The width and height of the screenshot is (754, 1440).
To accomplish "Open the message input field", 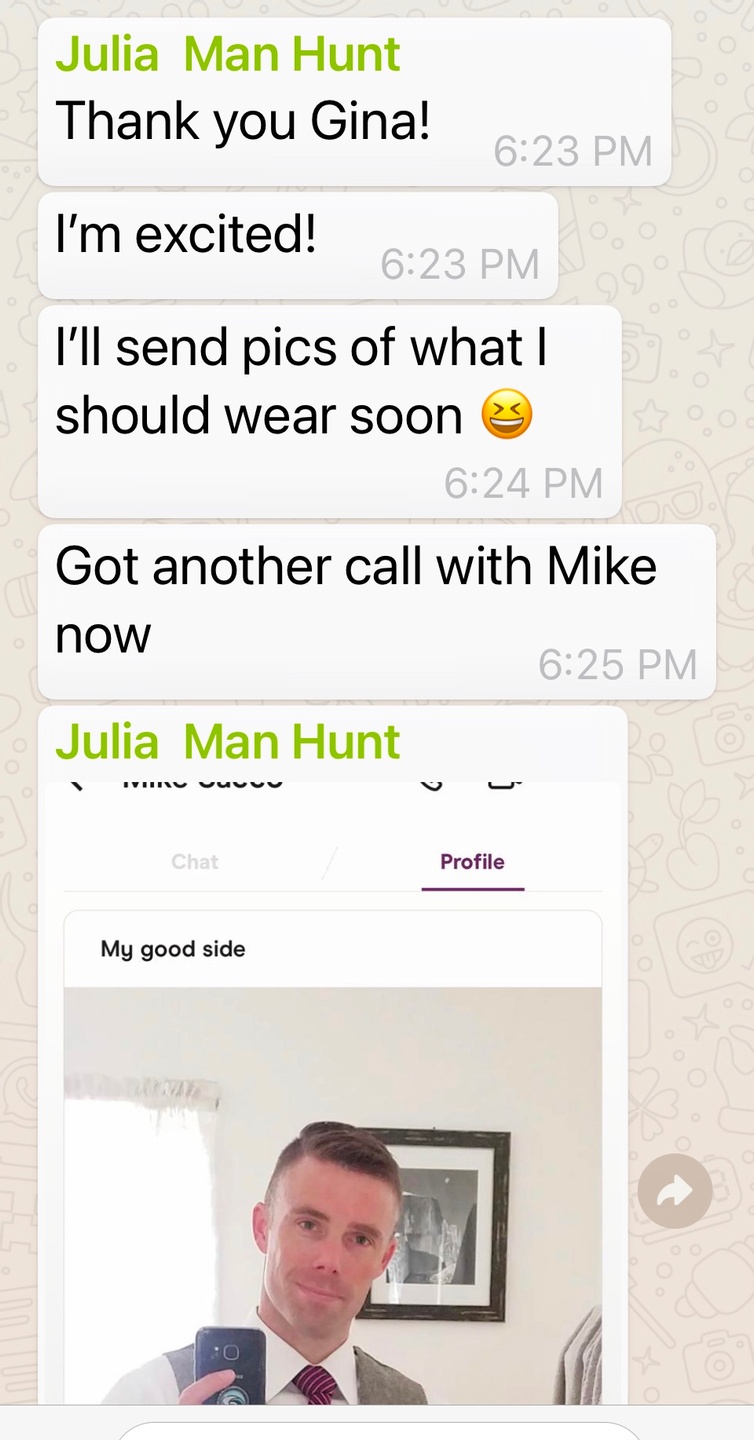I will click(x=378, y=1430).
